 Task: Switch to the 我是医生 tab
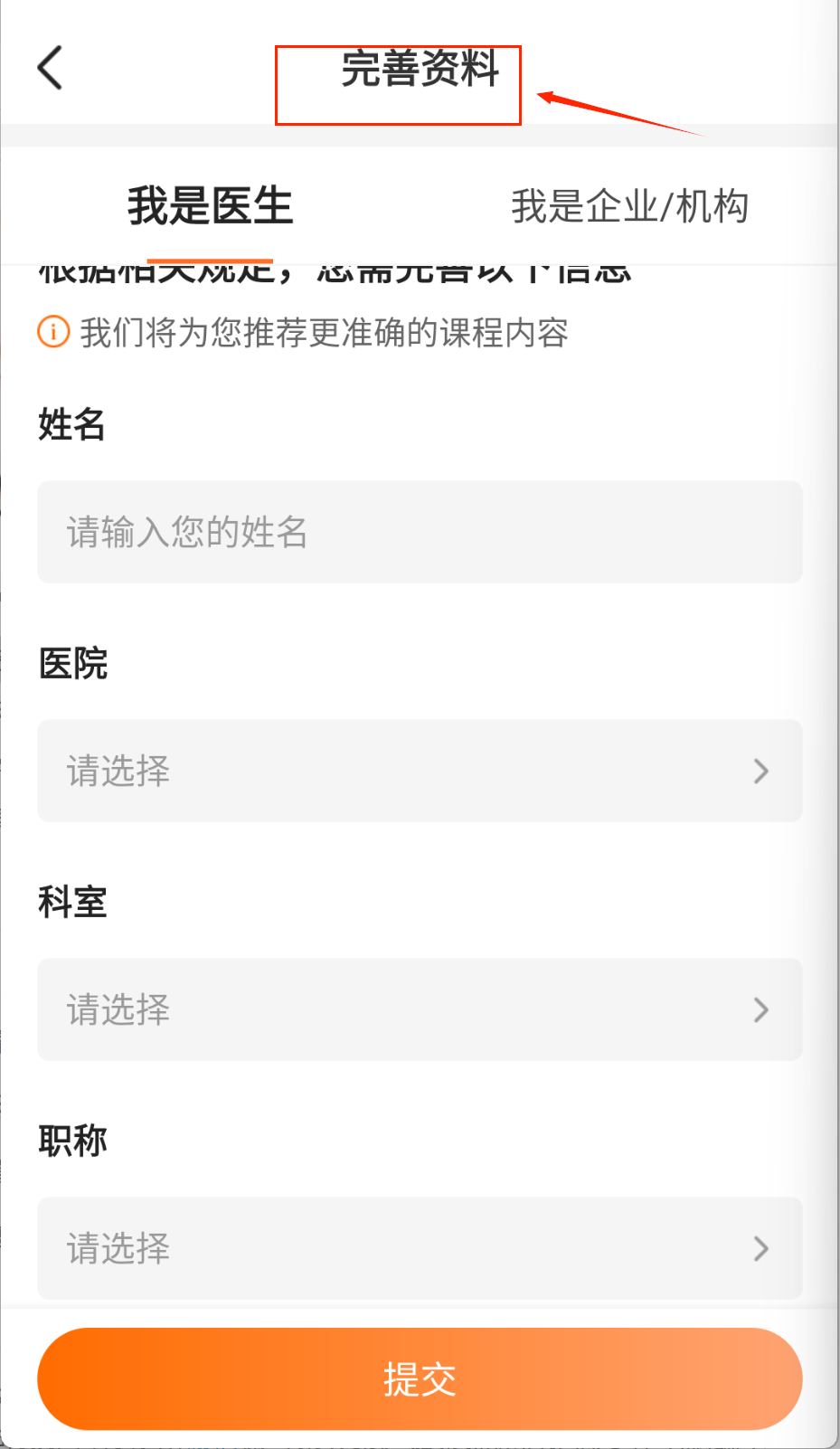[210, 206]
